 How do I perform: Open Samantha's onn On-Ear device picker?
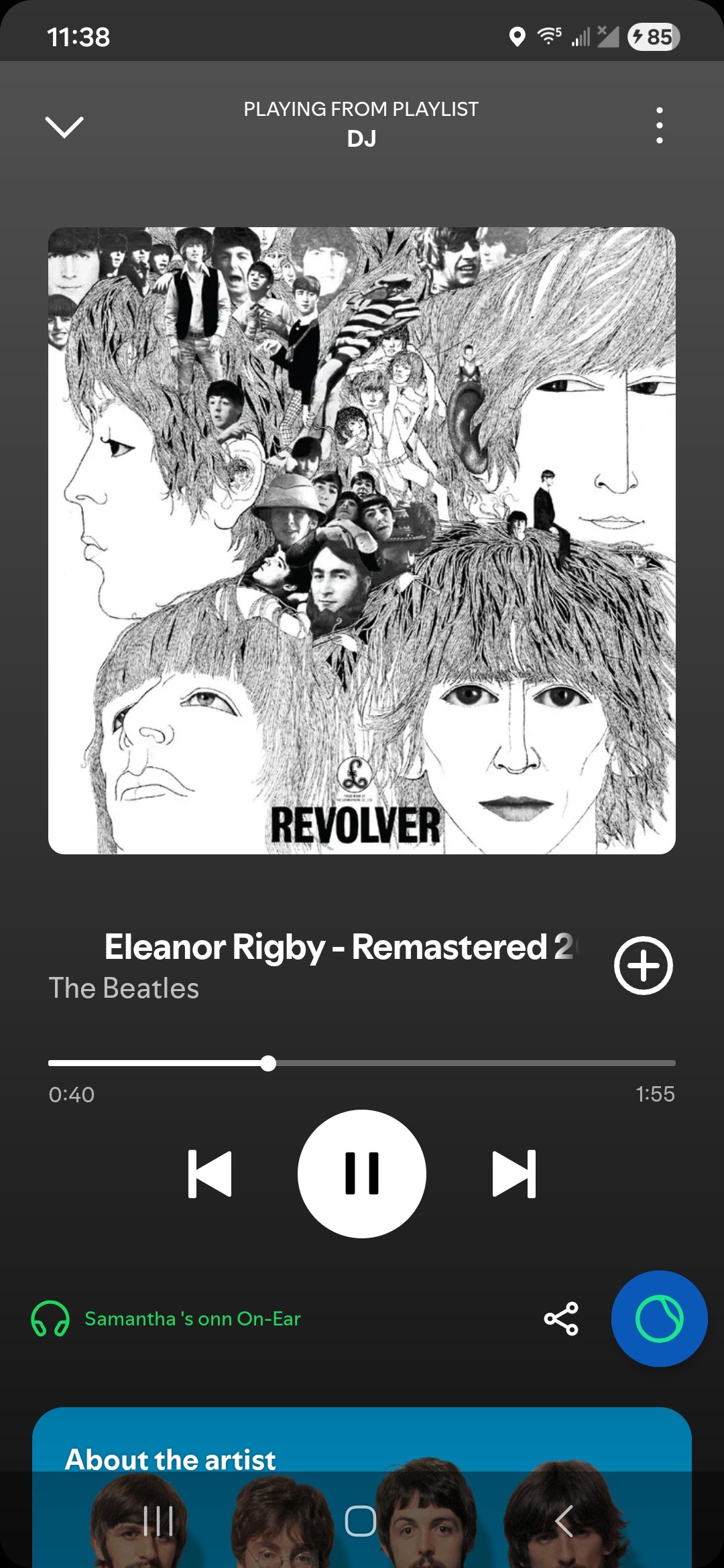click(166, 1319)
